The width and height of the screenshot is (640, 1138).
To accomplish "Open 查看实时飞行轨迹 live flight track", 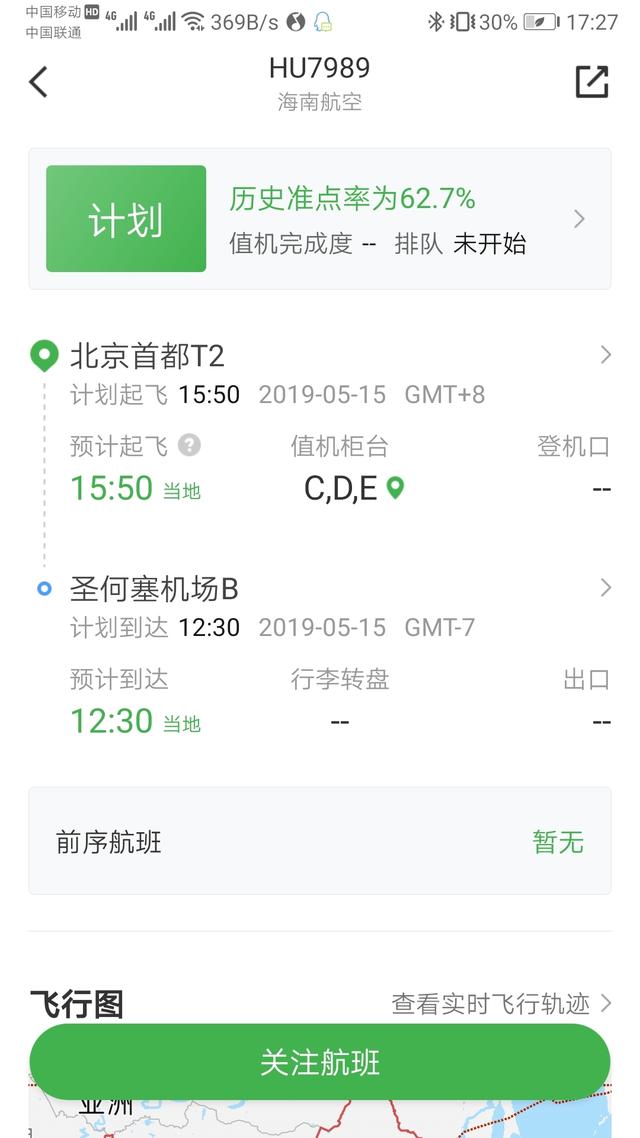I will (501, 1004).
